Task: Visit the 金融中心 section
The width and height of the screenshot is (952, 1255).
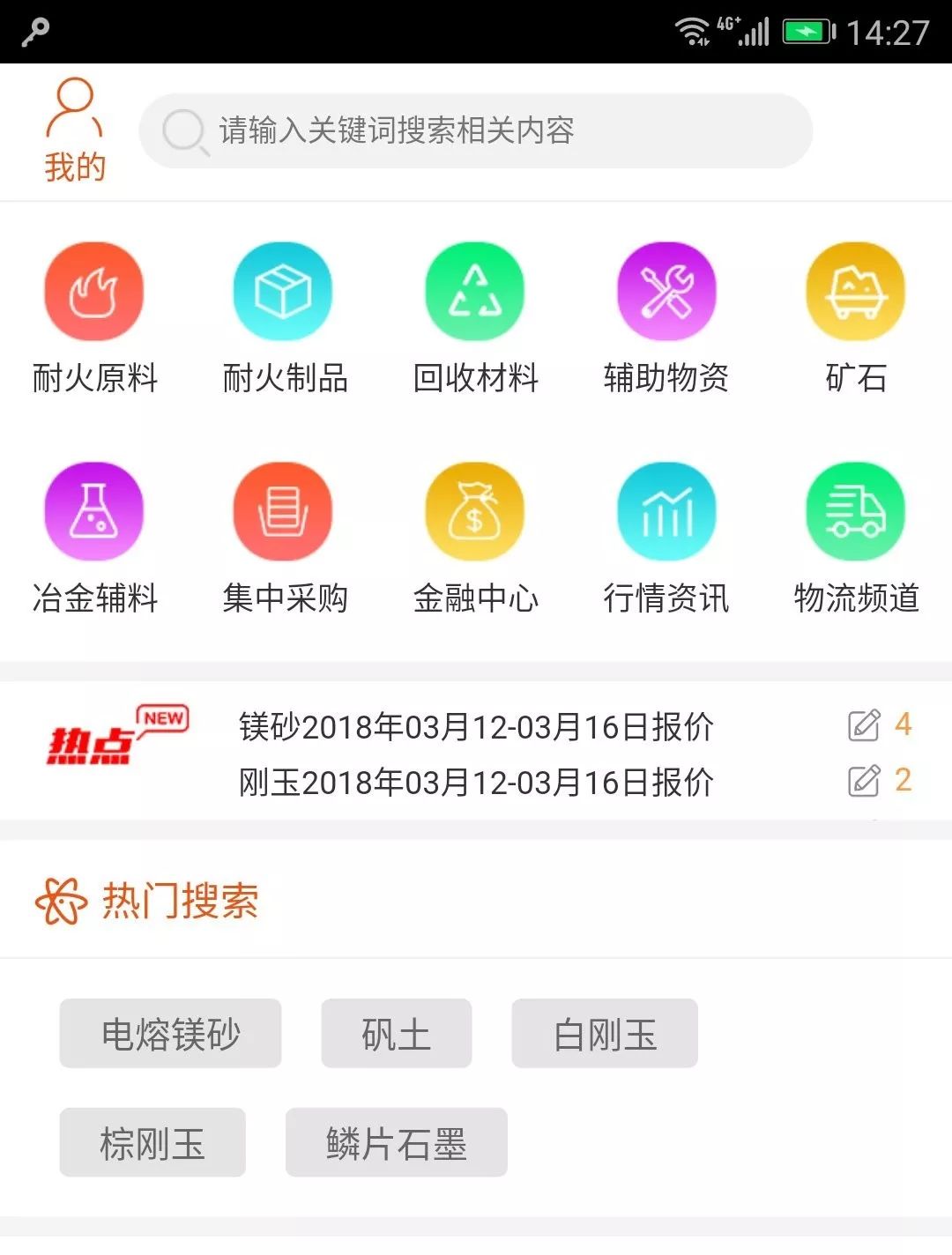Action: pyautogui.click(x=475, y=538)
